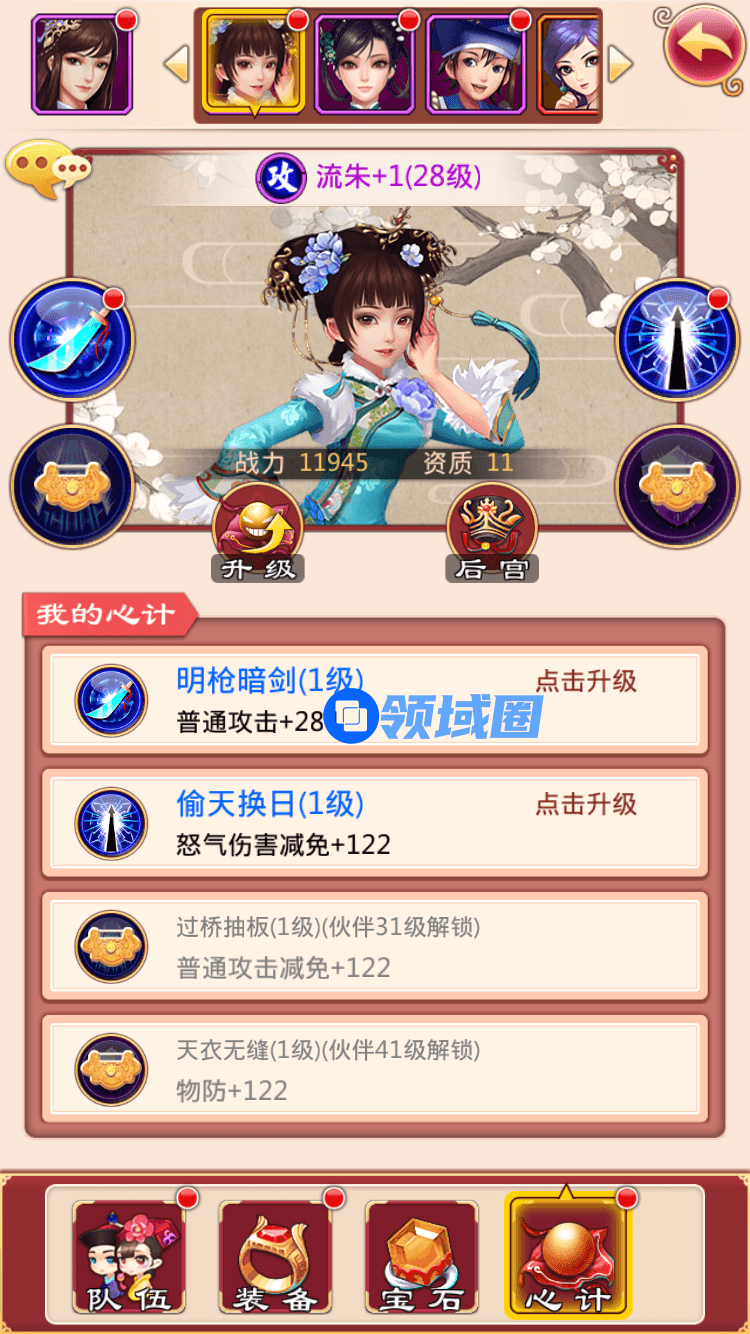The height and width of the screenshot is (1334, 750).
Task: Tap 点击升级 for 偷天换日
Action: (586, 805)
